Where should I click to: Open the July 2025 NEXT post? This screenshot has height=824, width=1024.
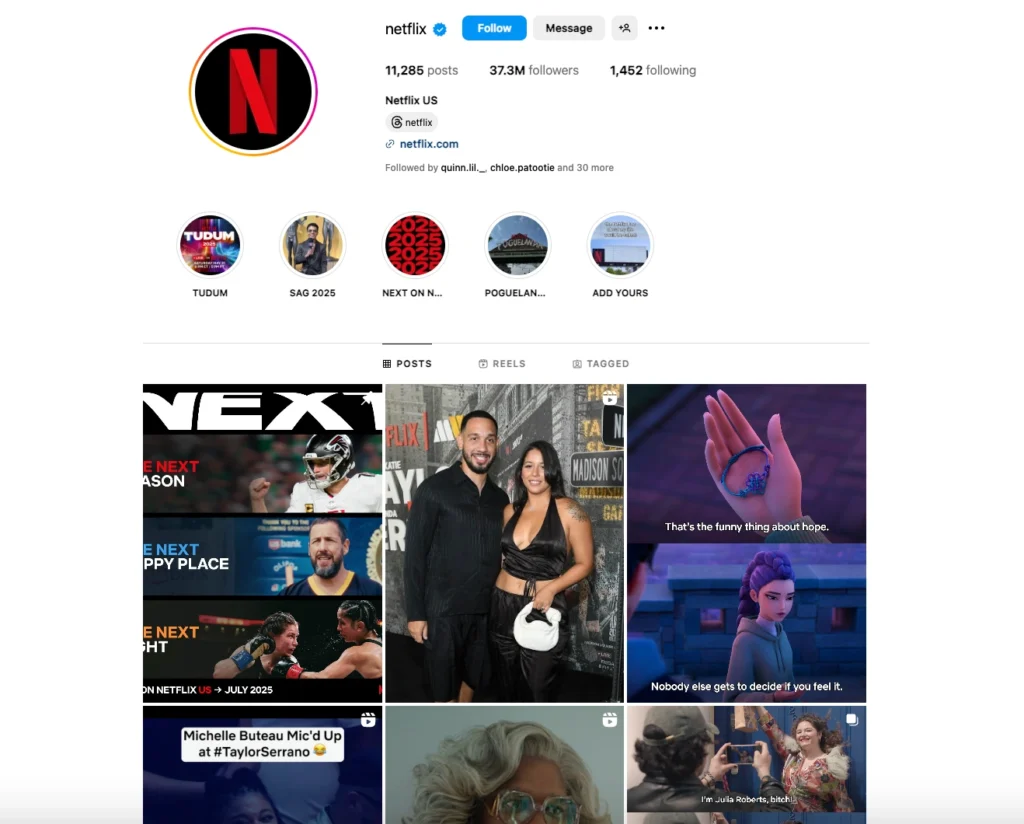(262, 543)
